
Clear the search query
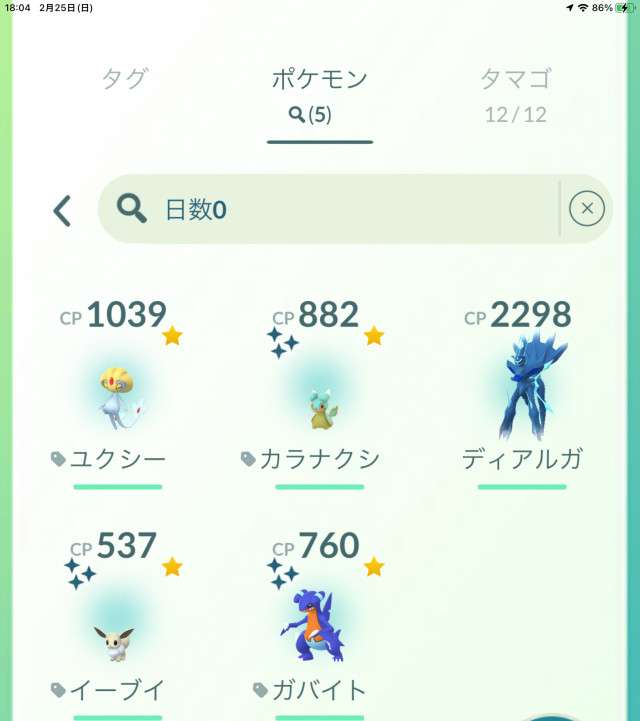click(x=587, y=209)
